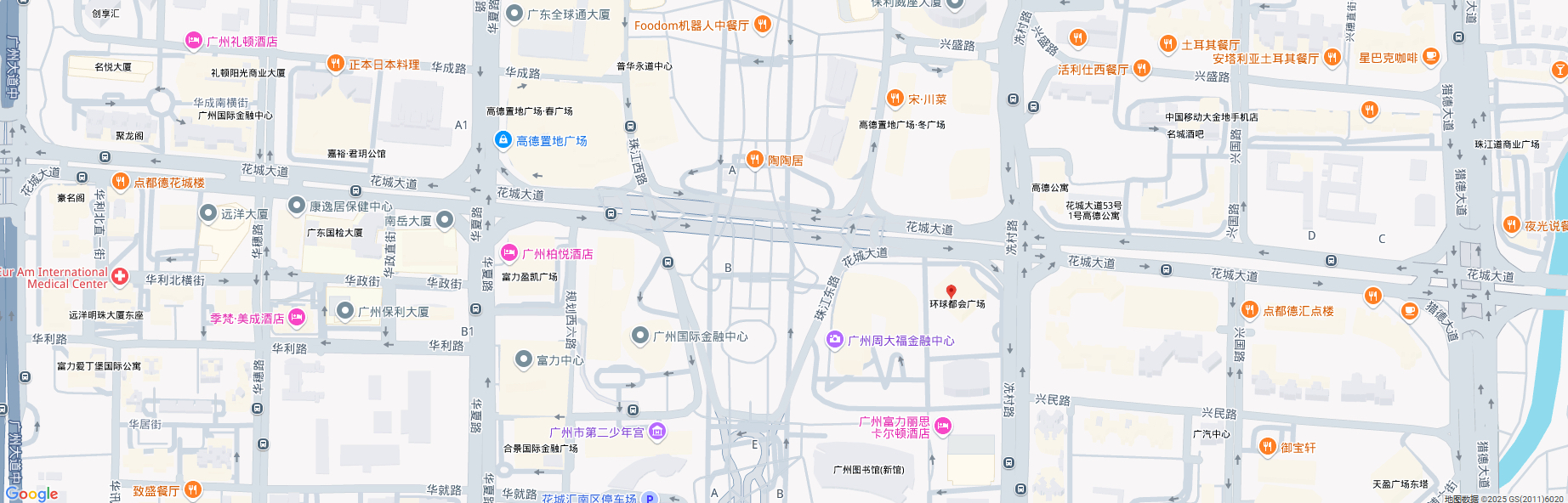Tap the 点都德汇点楼 restaurant marker

pos(1249,310)
